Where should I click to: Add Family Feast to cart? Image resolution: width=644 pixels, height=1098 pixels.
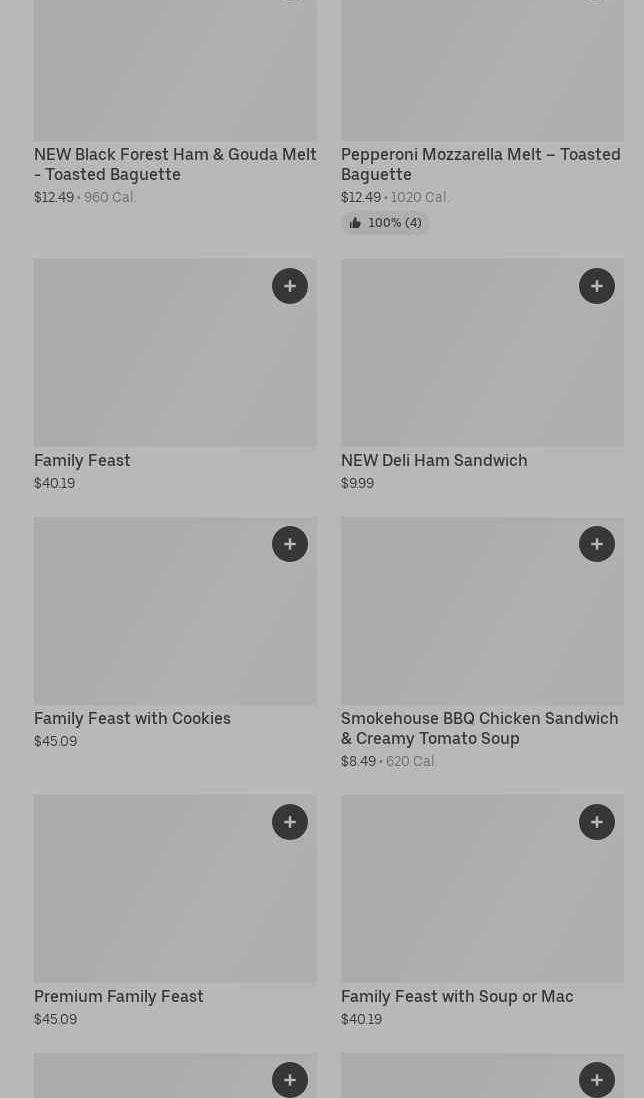point(290,286)
